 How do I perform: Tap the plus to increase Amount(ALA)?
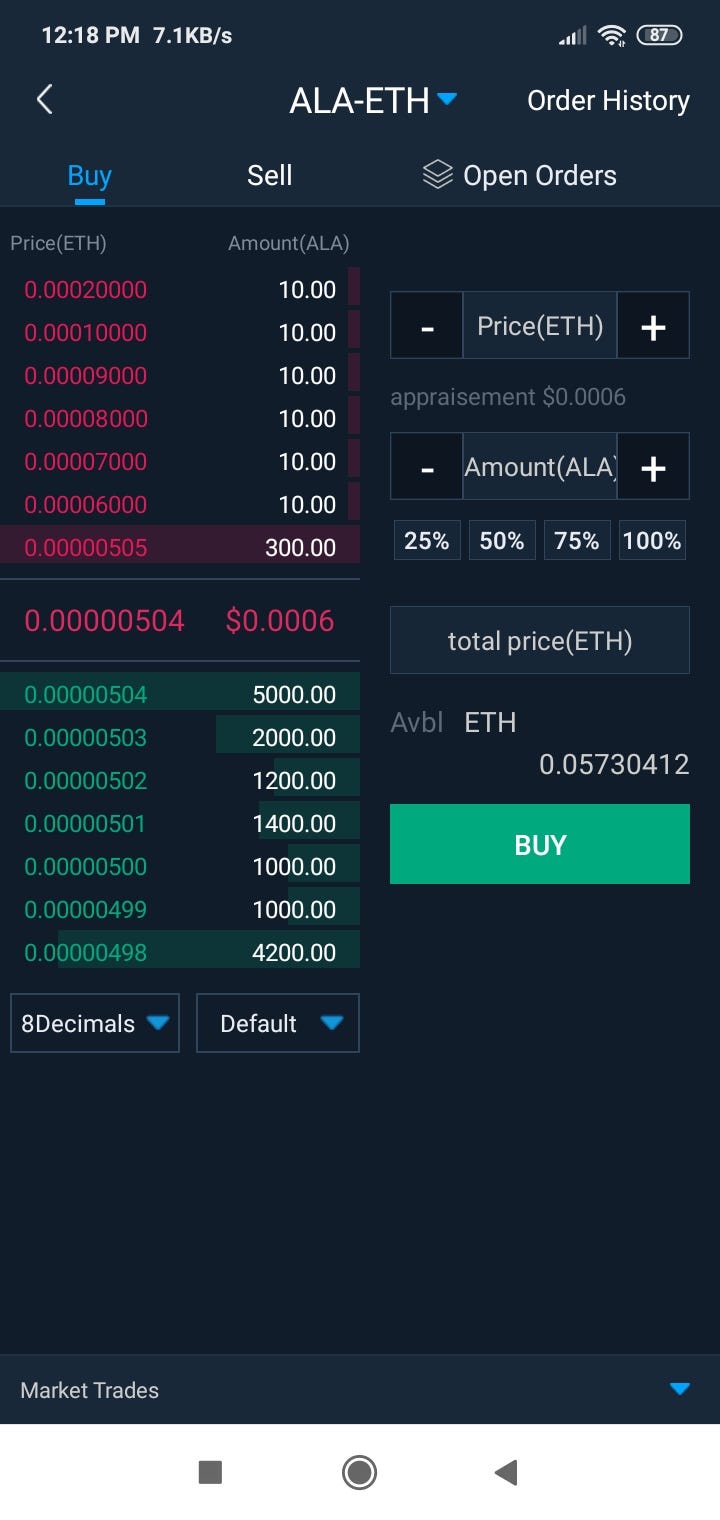[x=652, y=466]
